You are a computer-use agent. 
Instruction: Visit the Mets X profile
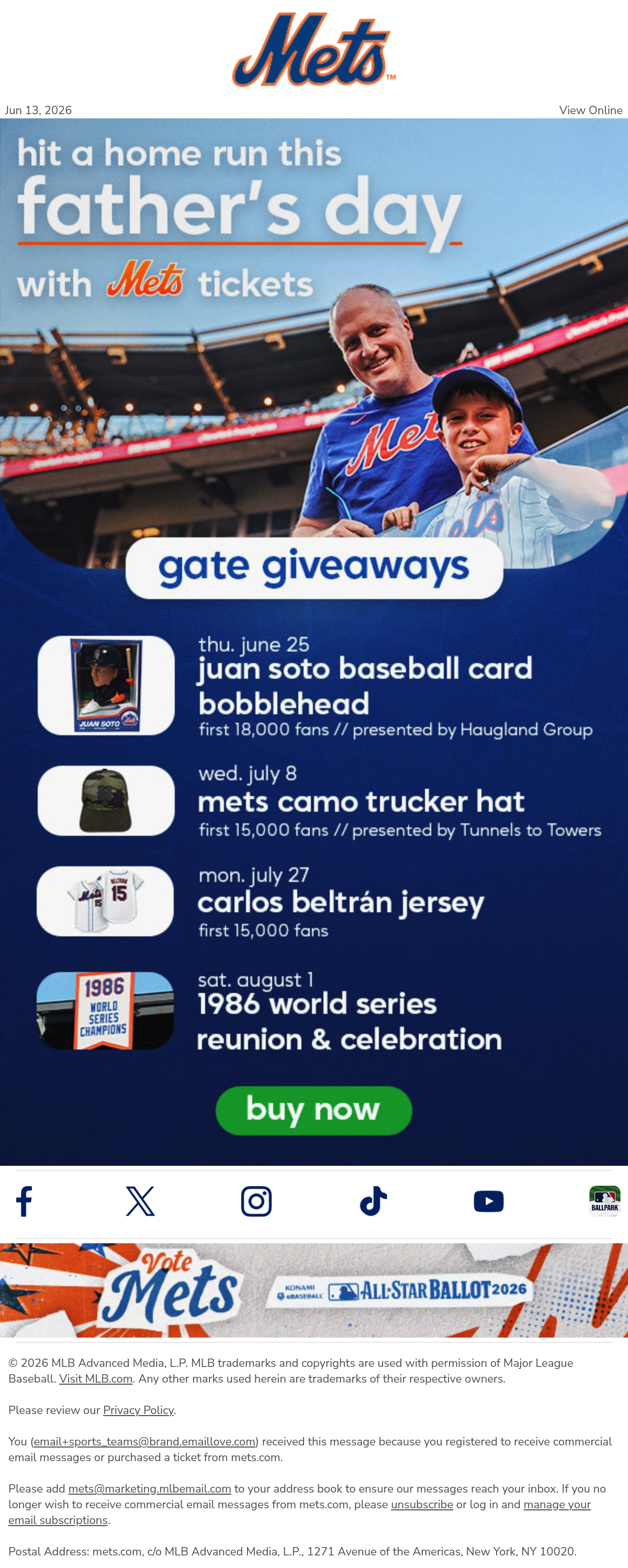click(141, 1201)
